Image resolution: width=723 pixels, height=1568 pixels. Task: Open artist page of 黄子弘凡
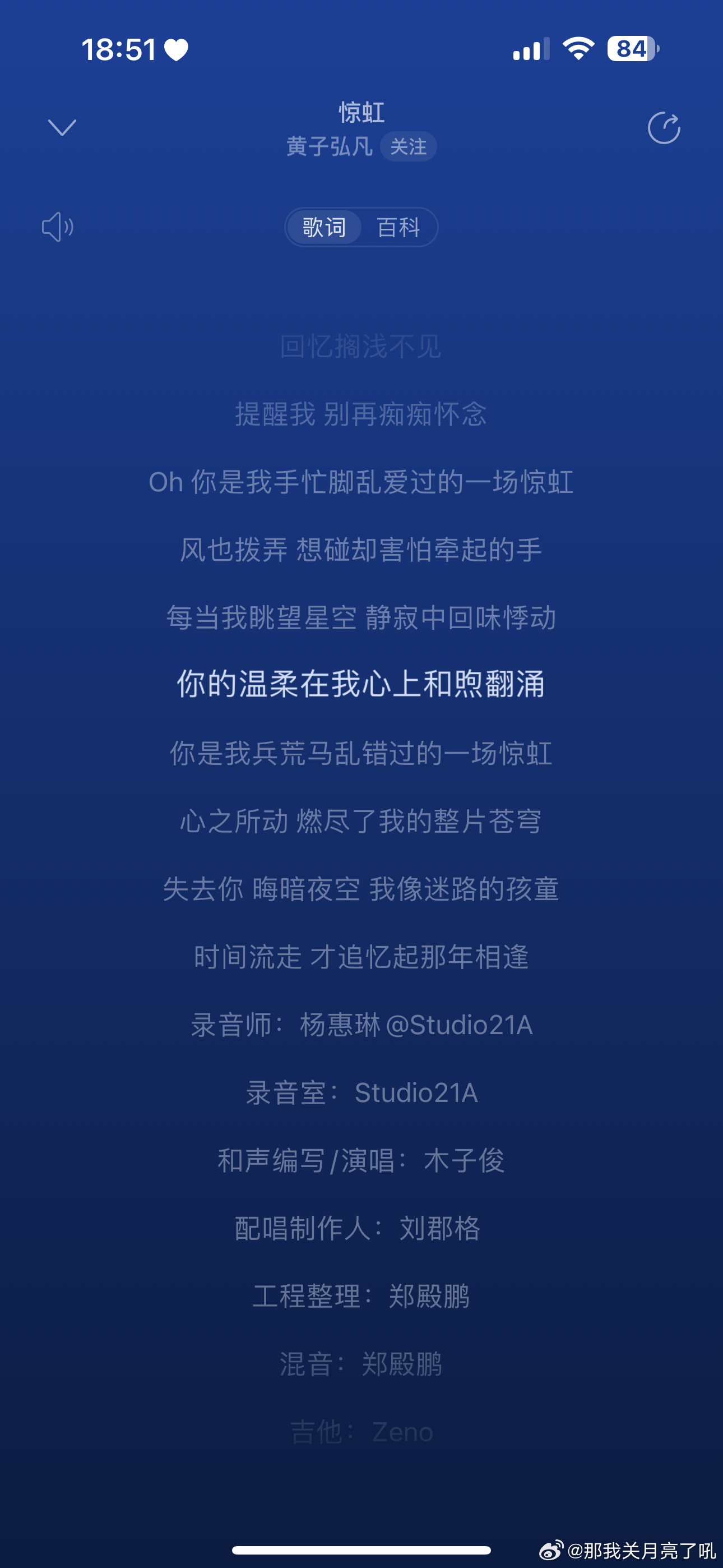329,147
